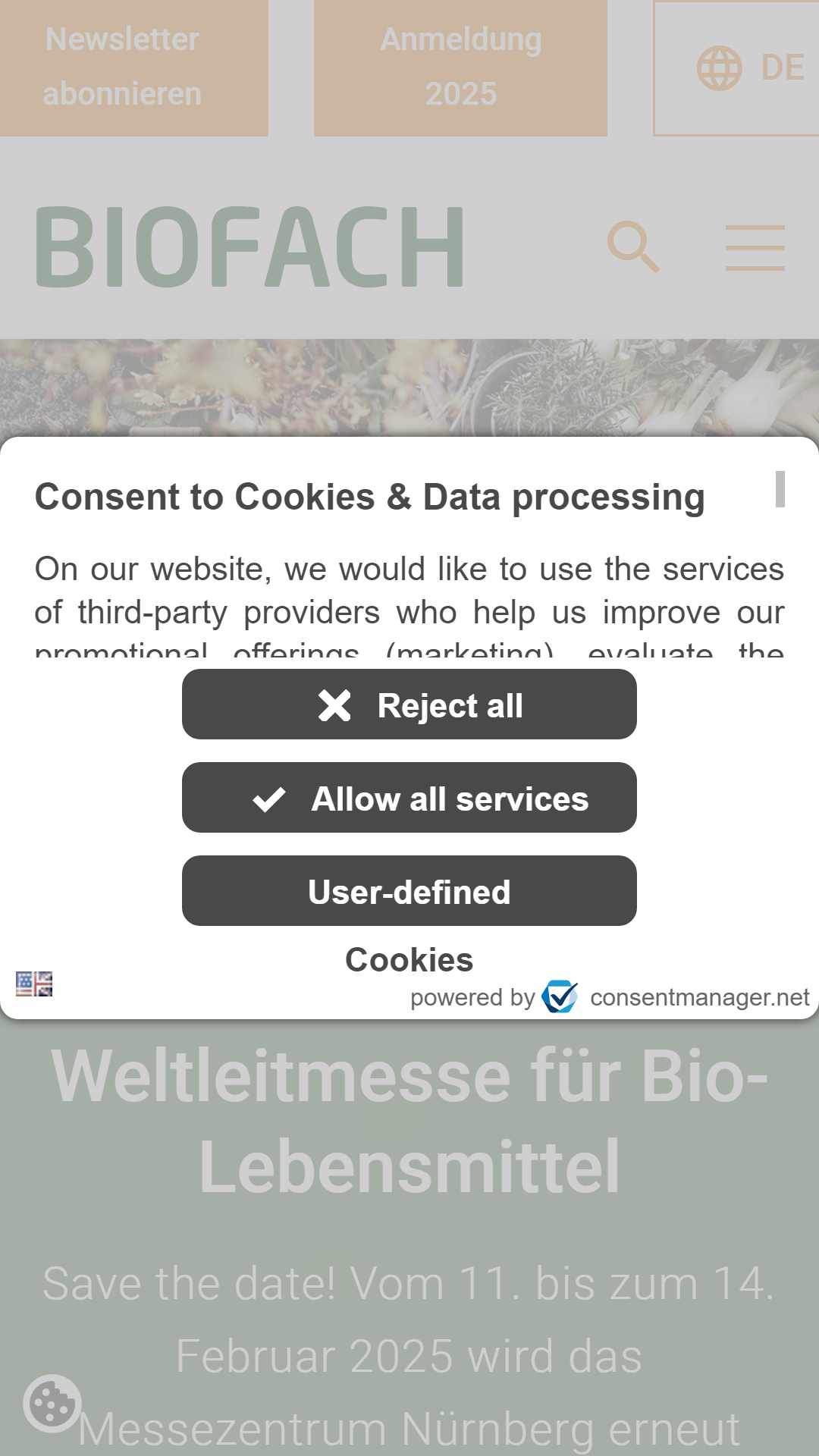
Task: Open User-defined cookie settings
Action: tap(409, 891)
